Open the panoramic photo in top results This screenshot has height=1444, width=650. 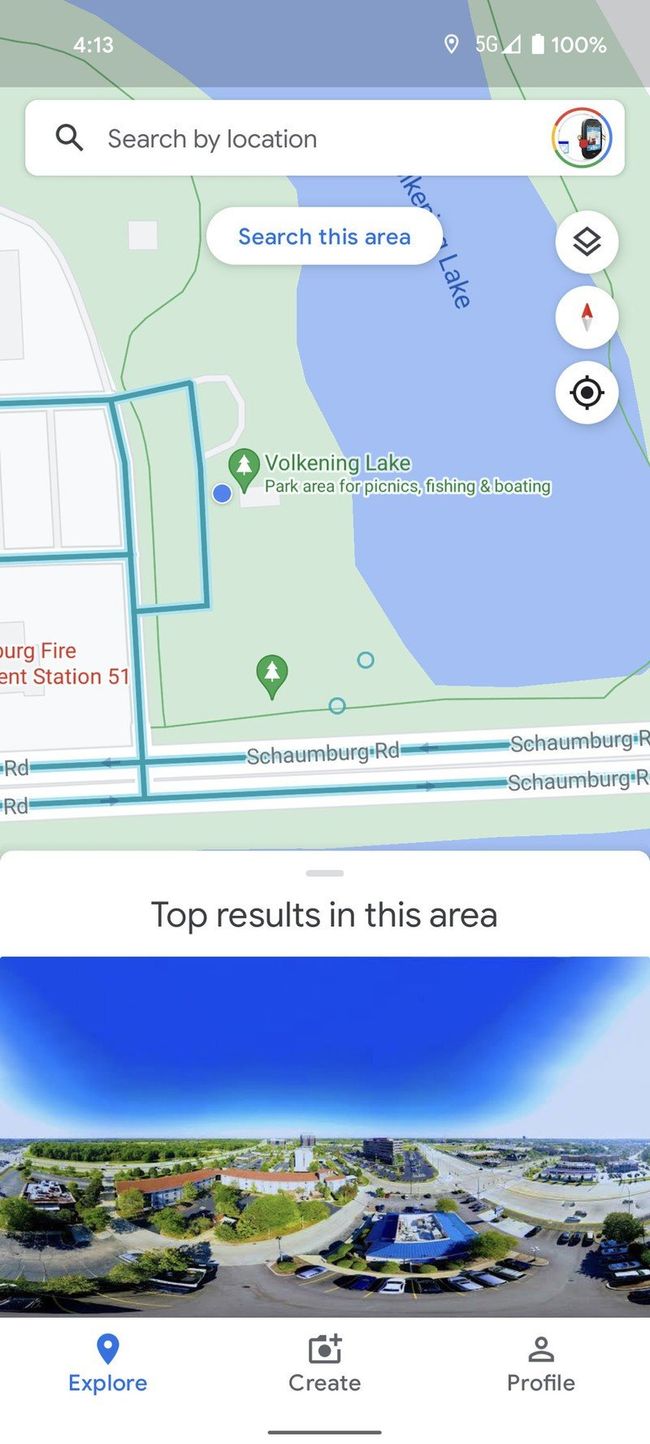[x=325, y=1135]
